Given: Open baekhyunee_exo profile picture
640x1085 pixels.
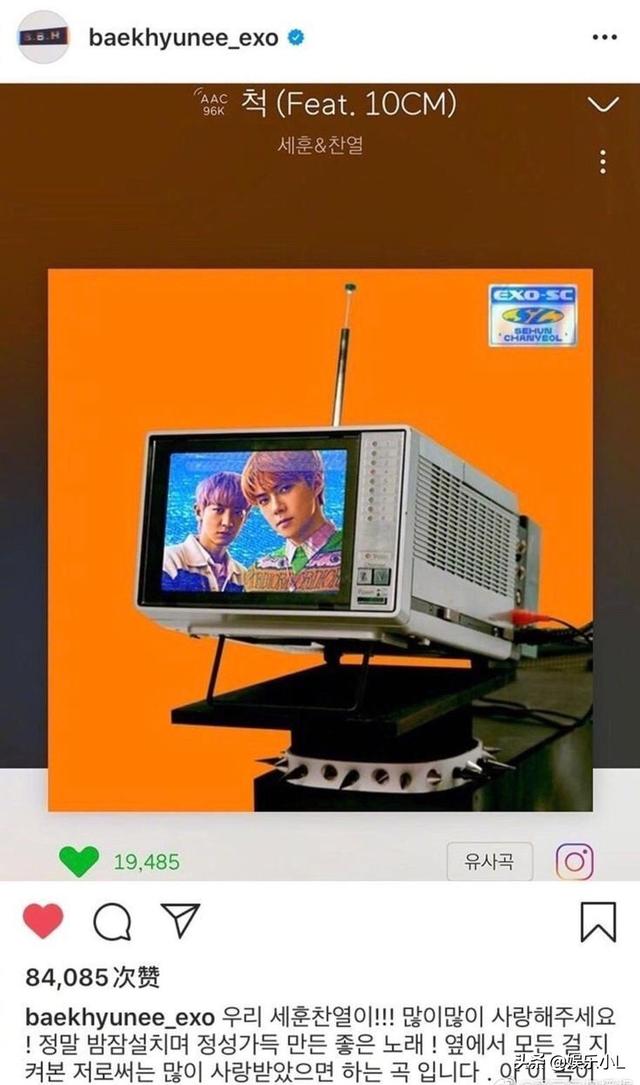Looking at the screenshot, I should [x=44, y=38].
